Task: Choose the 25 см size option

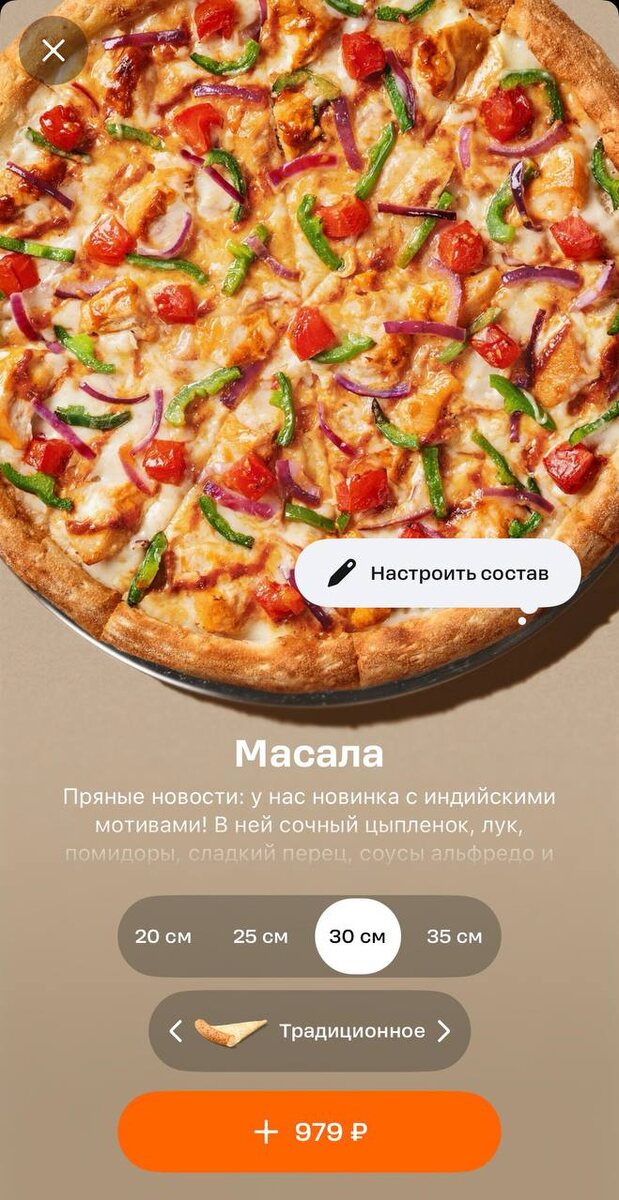Action: (260, 937)
